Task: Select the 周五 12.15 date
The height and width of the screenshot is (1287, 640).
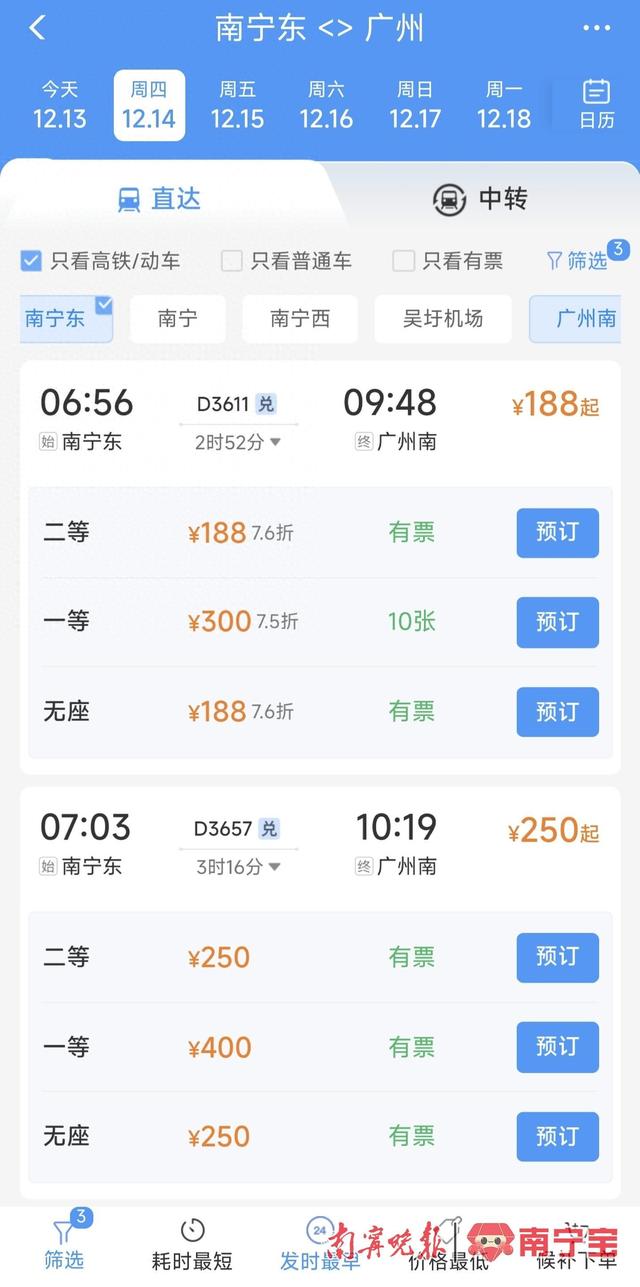Action: coord(237,105)
